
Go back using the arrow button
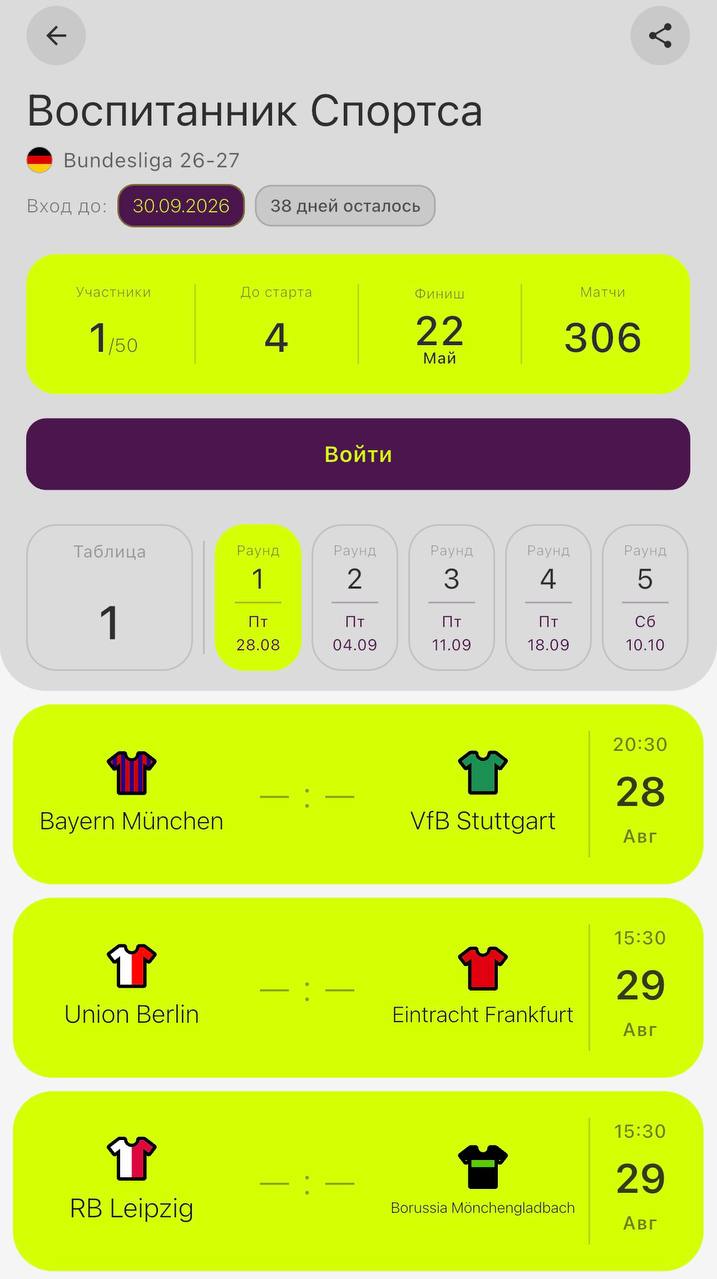coord(56,36)
